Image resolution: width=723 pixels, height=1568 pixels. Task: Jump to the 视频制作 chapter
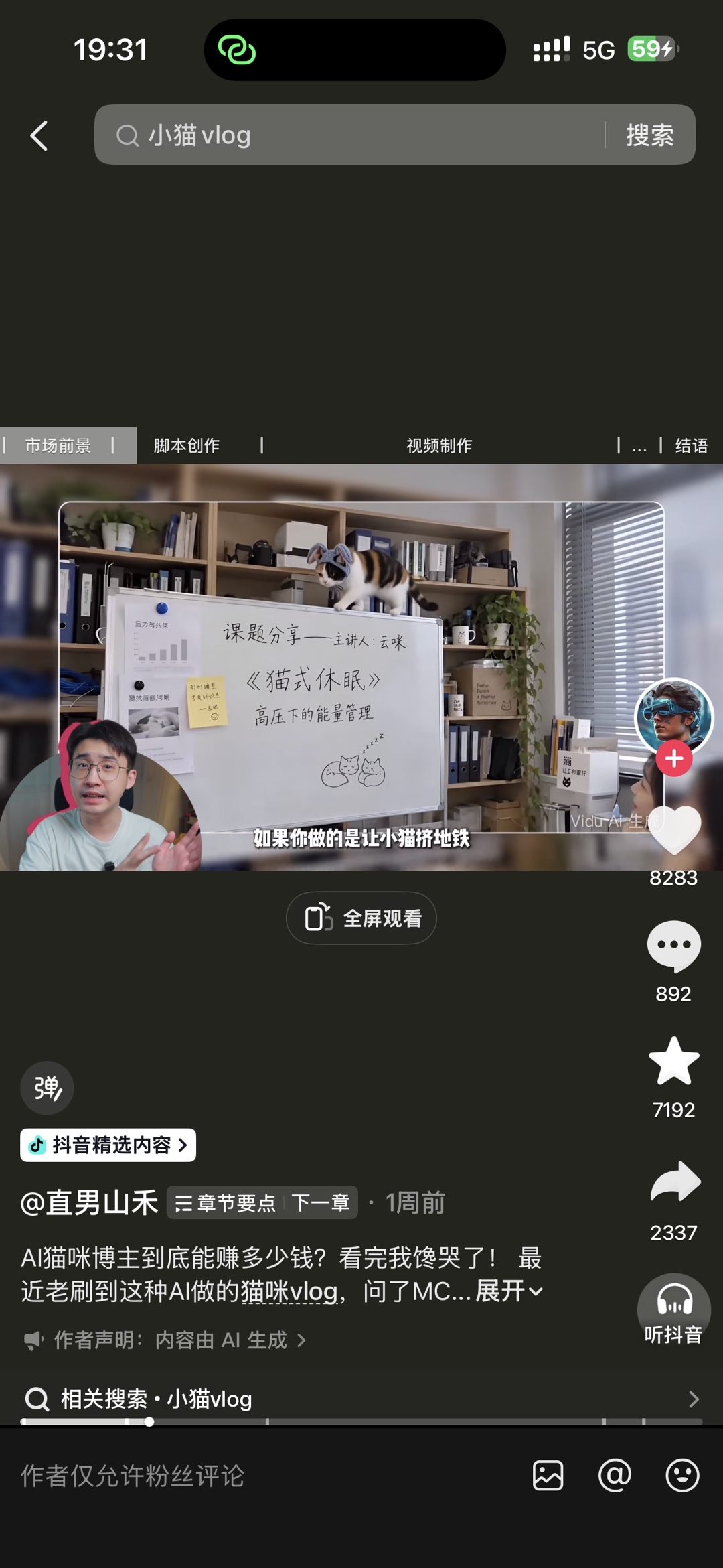(439, 445)
